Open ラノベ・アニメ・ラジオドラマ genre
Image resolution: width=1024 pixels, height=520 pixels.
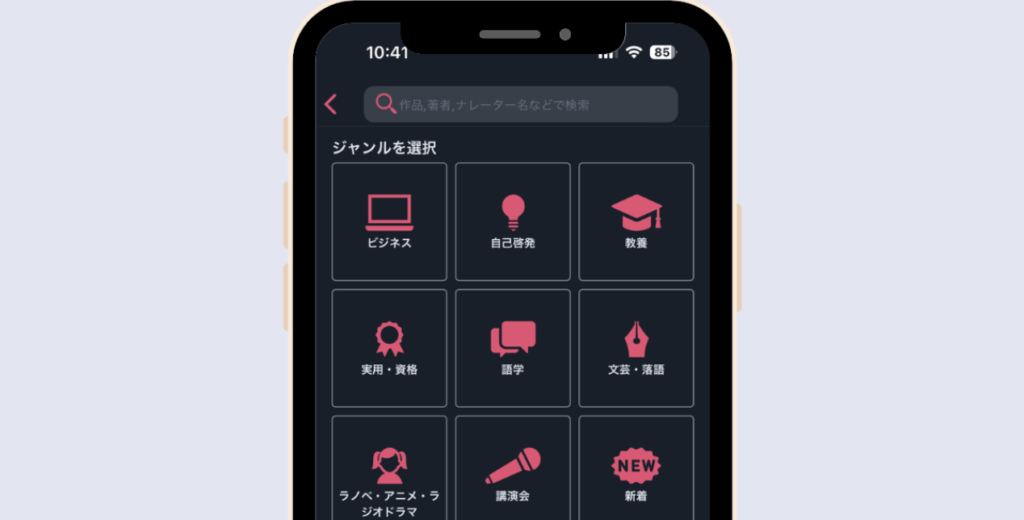[x=389, y=470]
